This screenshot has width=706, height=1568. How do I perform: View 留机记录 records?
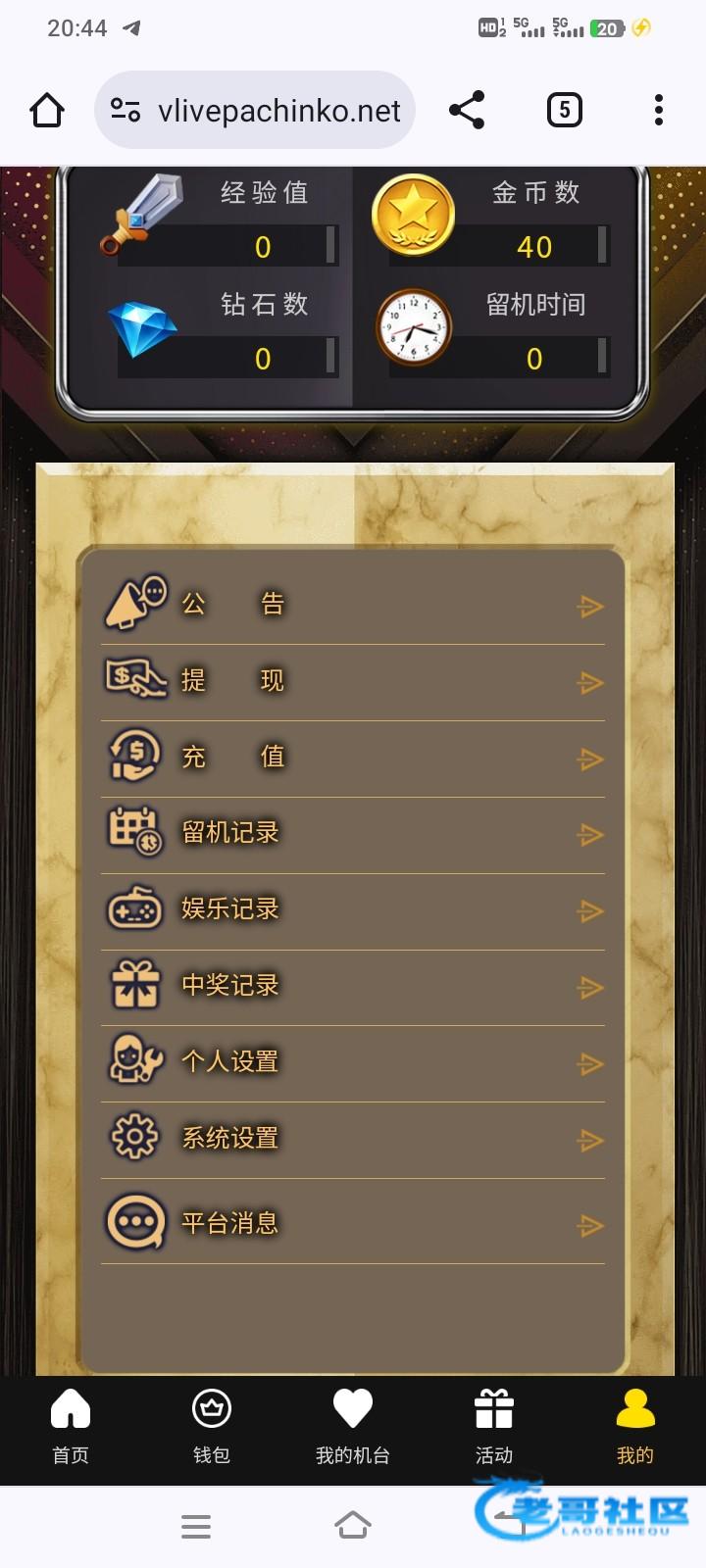[353, 835]
